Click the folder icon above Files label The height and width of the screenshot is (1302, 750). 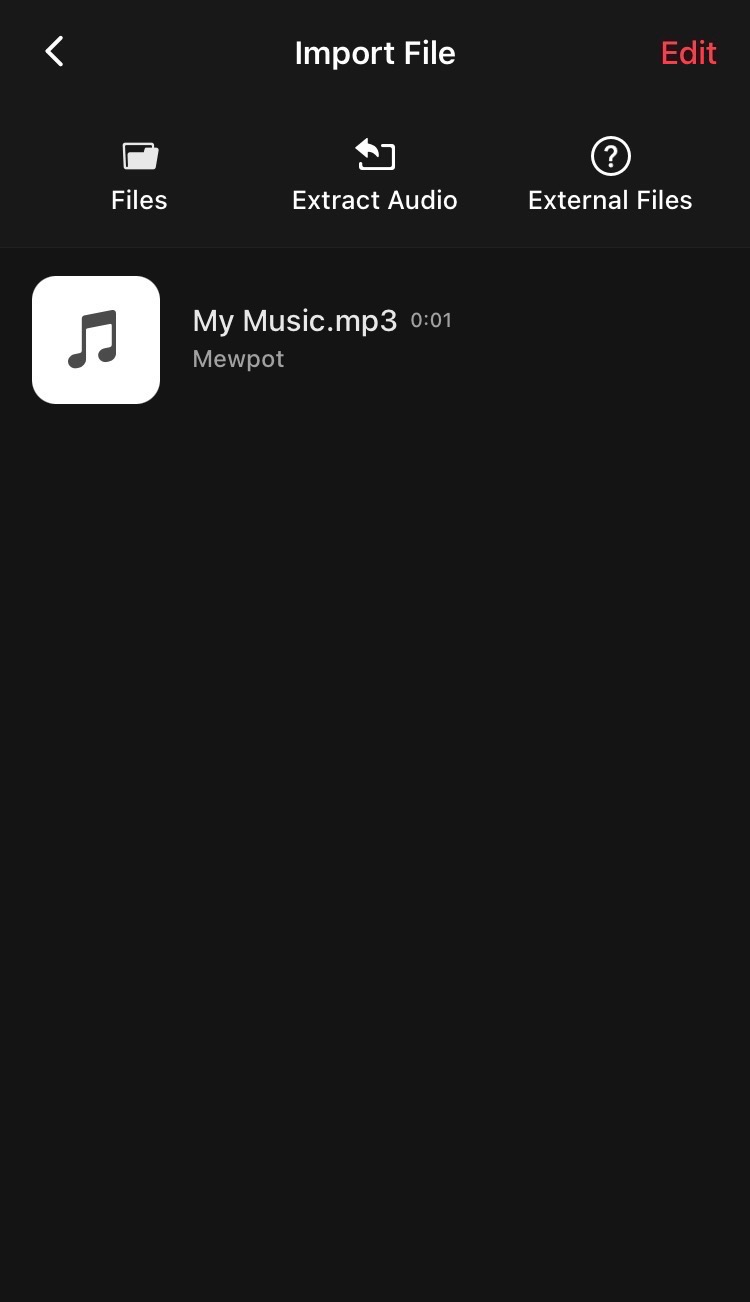[x=138, y=154]
